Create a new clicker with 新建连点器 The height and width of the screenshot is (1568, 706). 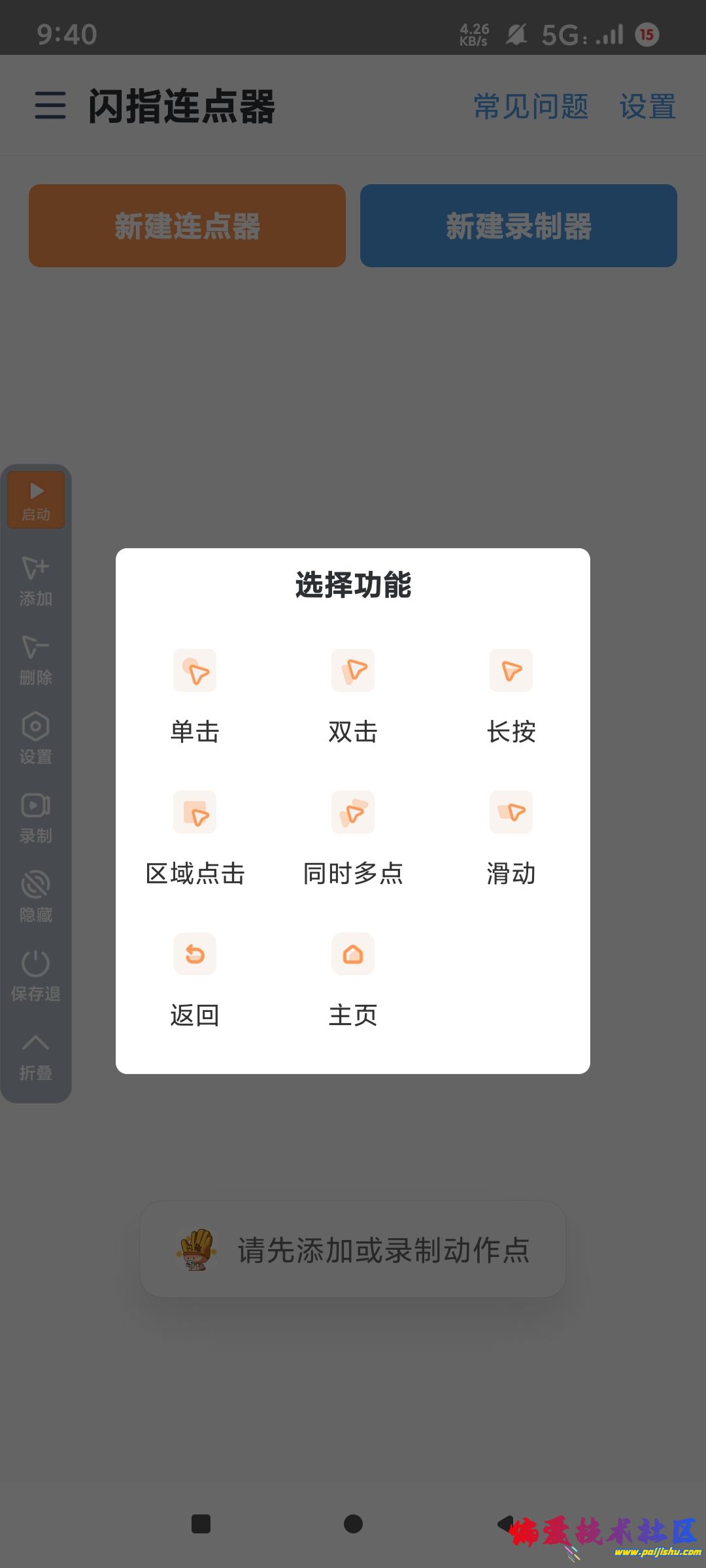pyautogui.click(x=188, y=225)
